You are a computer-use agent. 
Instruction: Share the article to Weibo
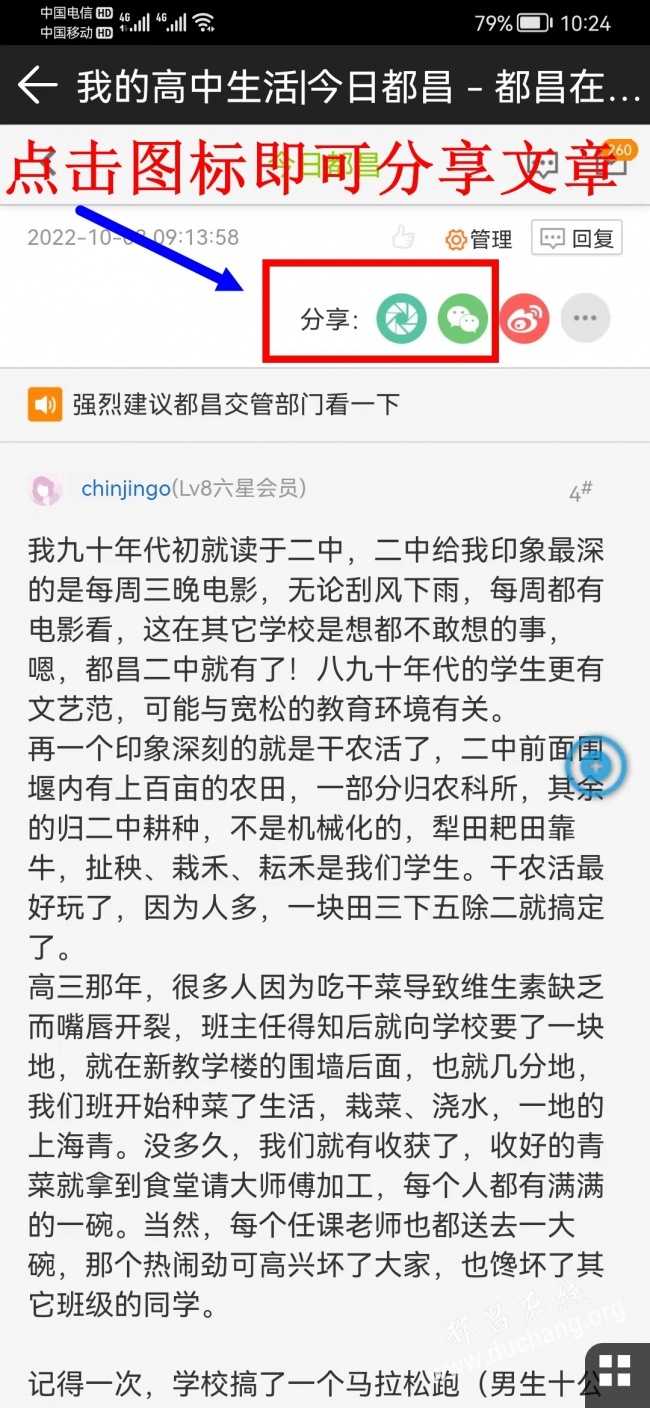point(524,319)
